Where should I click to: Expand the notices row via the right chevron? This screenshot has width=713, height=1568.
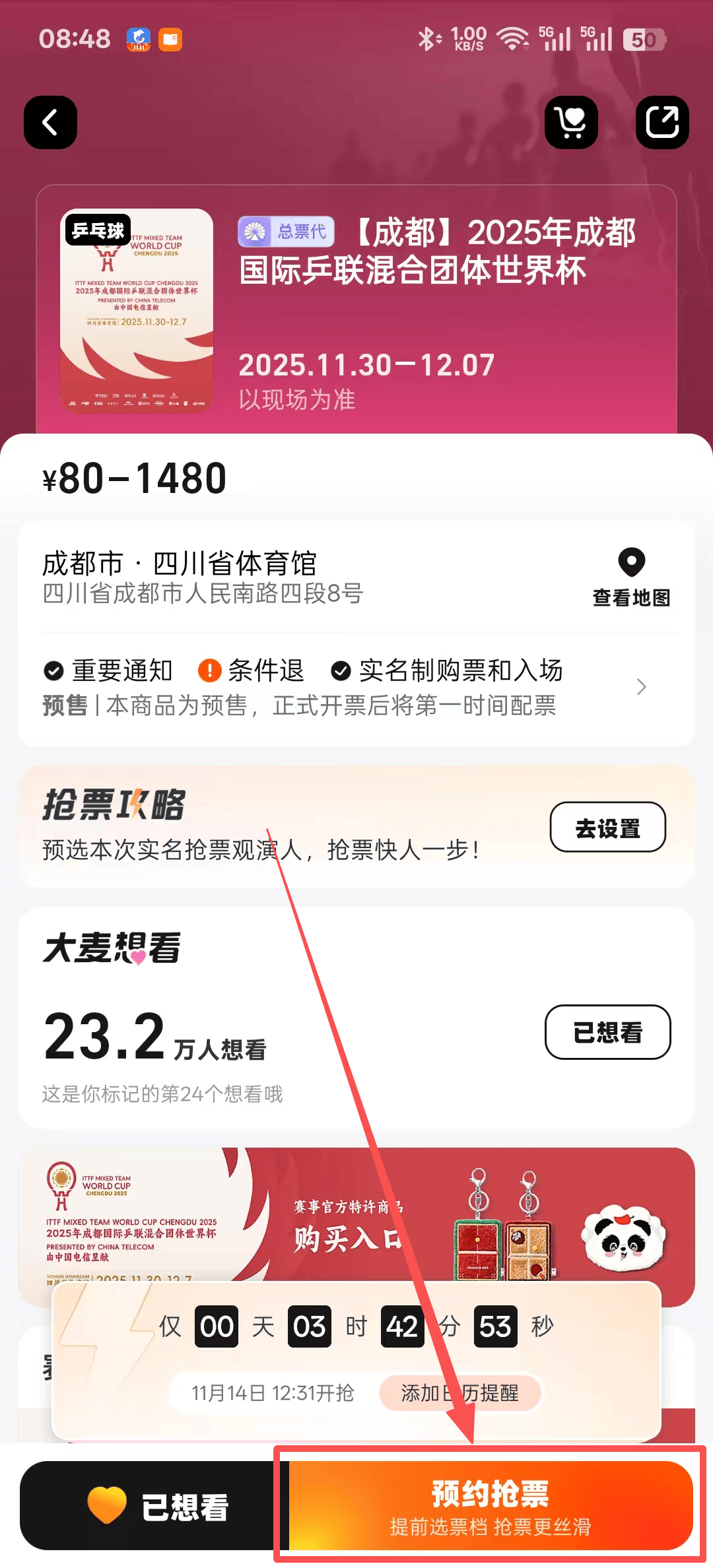tap(641, 687)
